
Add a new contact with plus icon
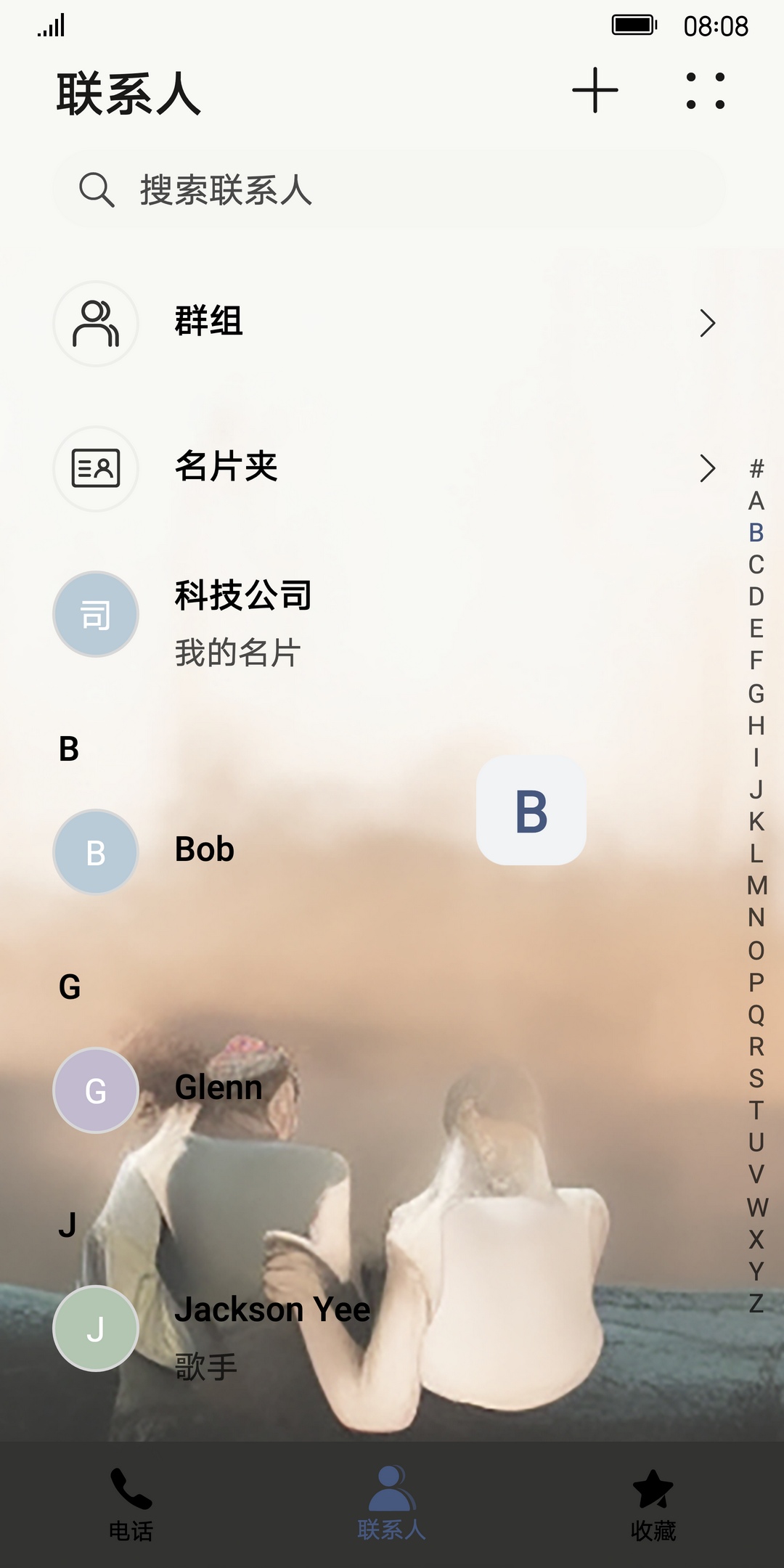(x=595, y=91)
